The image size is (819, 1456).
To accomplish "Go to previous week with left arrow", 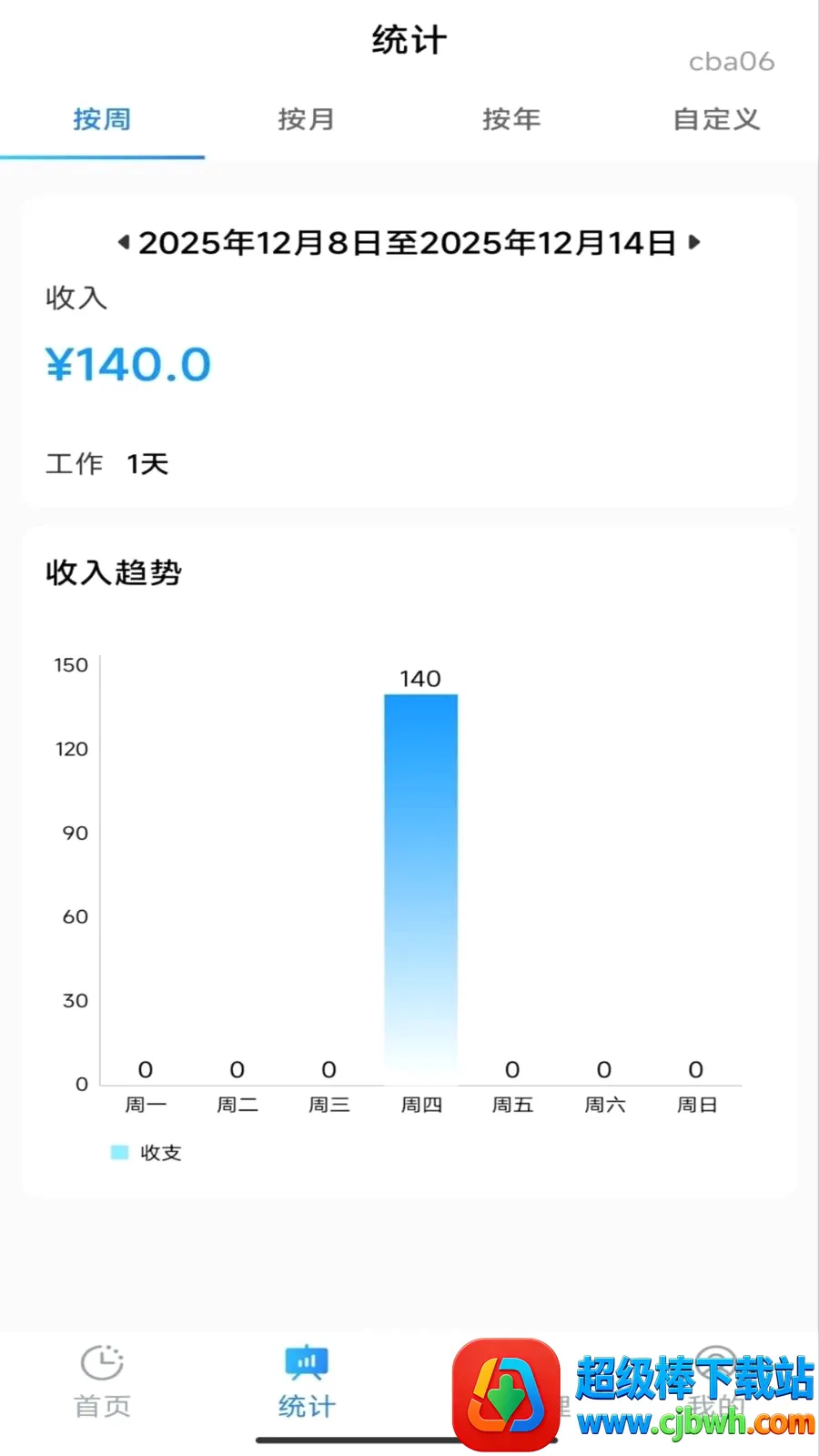I will point(124,242).
